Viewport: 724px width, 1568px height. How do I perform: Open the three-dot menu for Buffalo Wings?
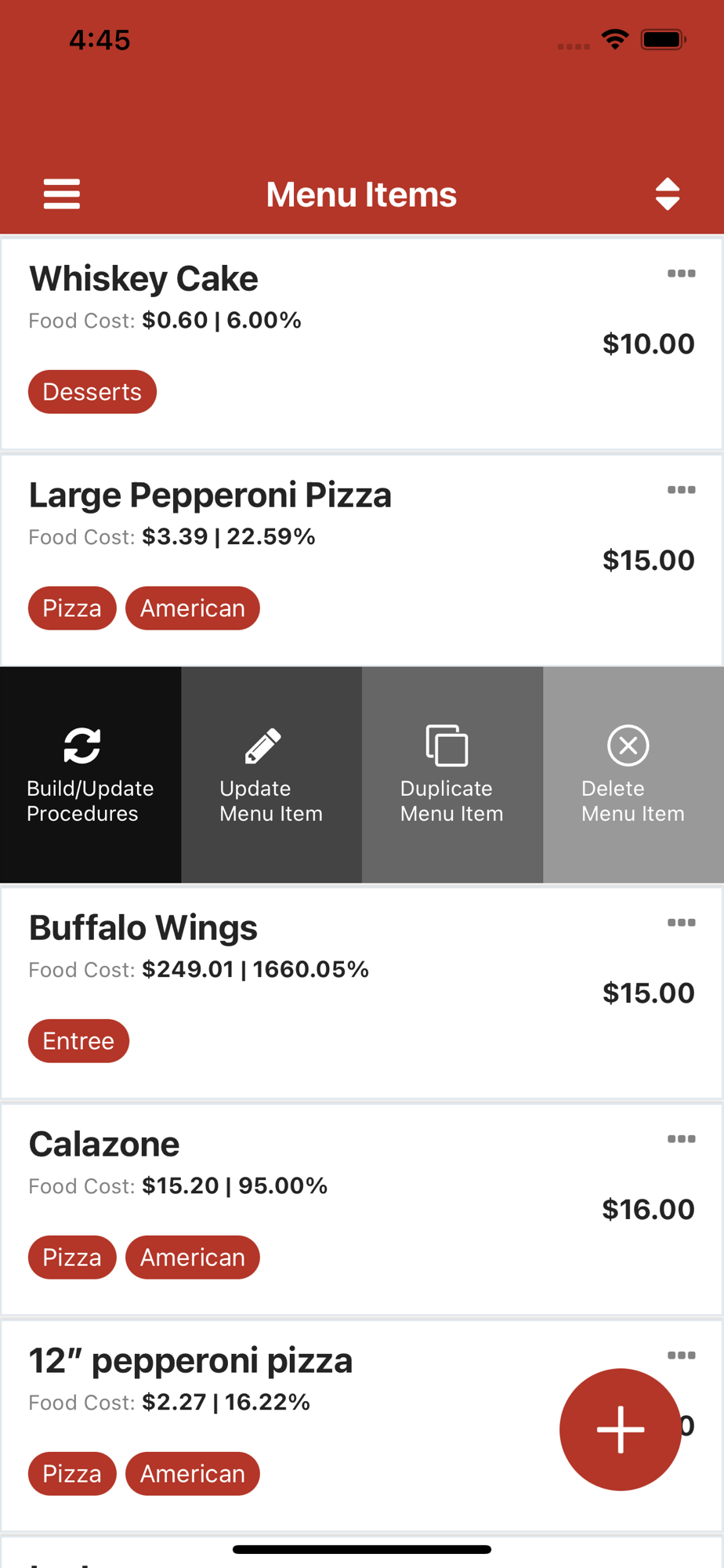[x=681, y=923]
